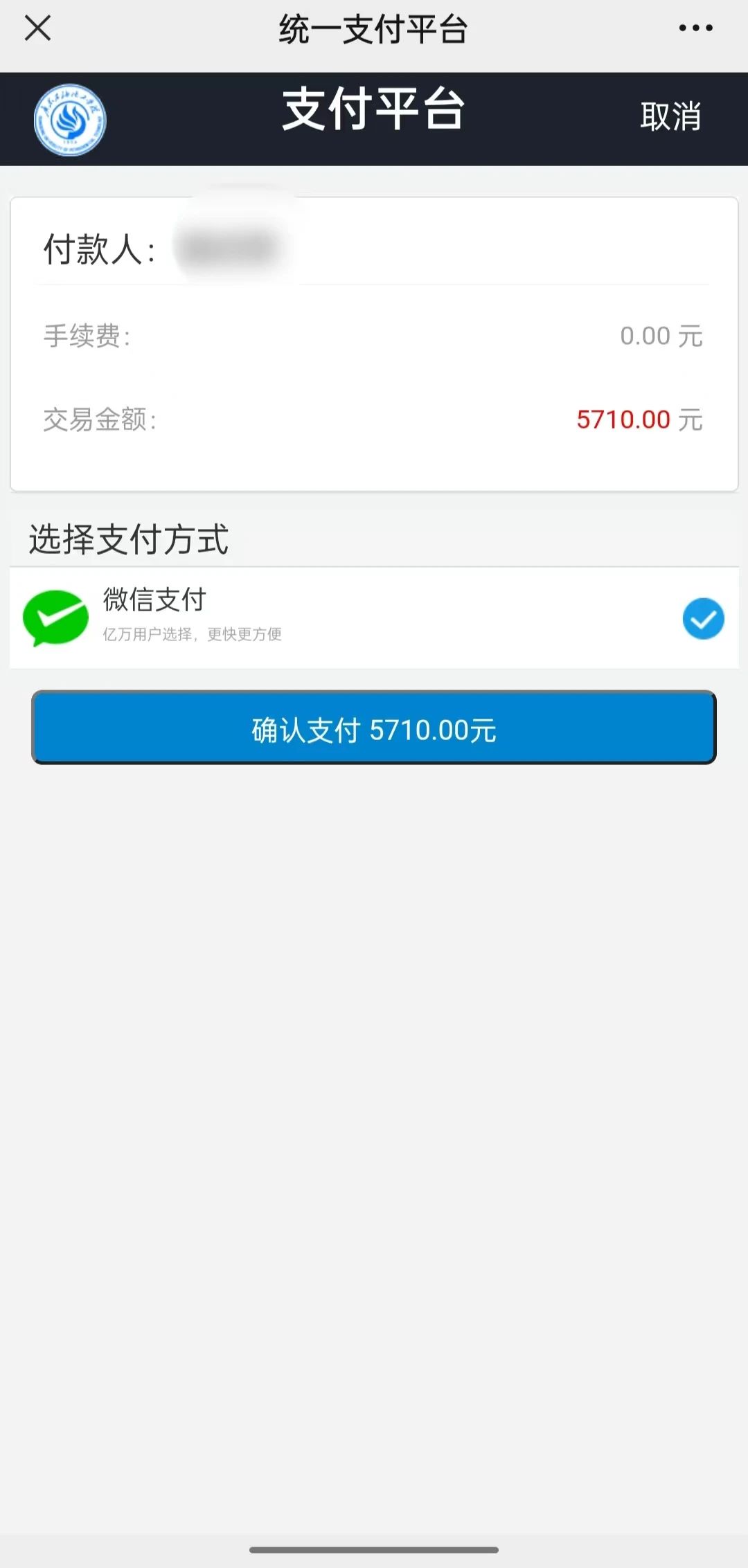Screen dimensions: 748x1568
Task: Tap 取消 to cancel the payment
Action: [x=670, y=116]
